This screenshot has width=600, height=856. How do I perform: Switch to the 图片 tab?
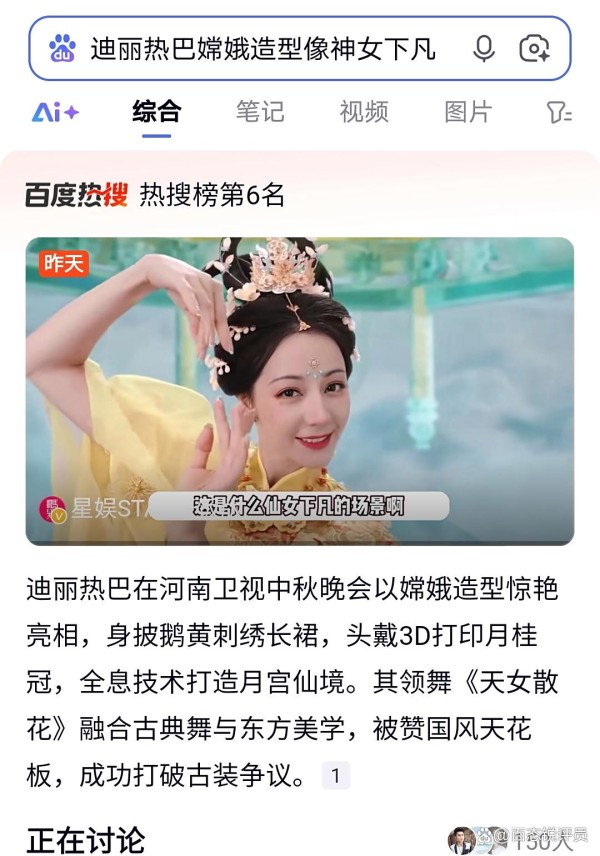coord(468,111)
